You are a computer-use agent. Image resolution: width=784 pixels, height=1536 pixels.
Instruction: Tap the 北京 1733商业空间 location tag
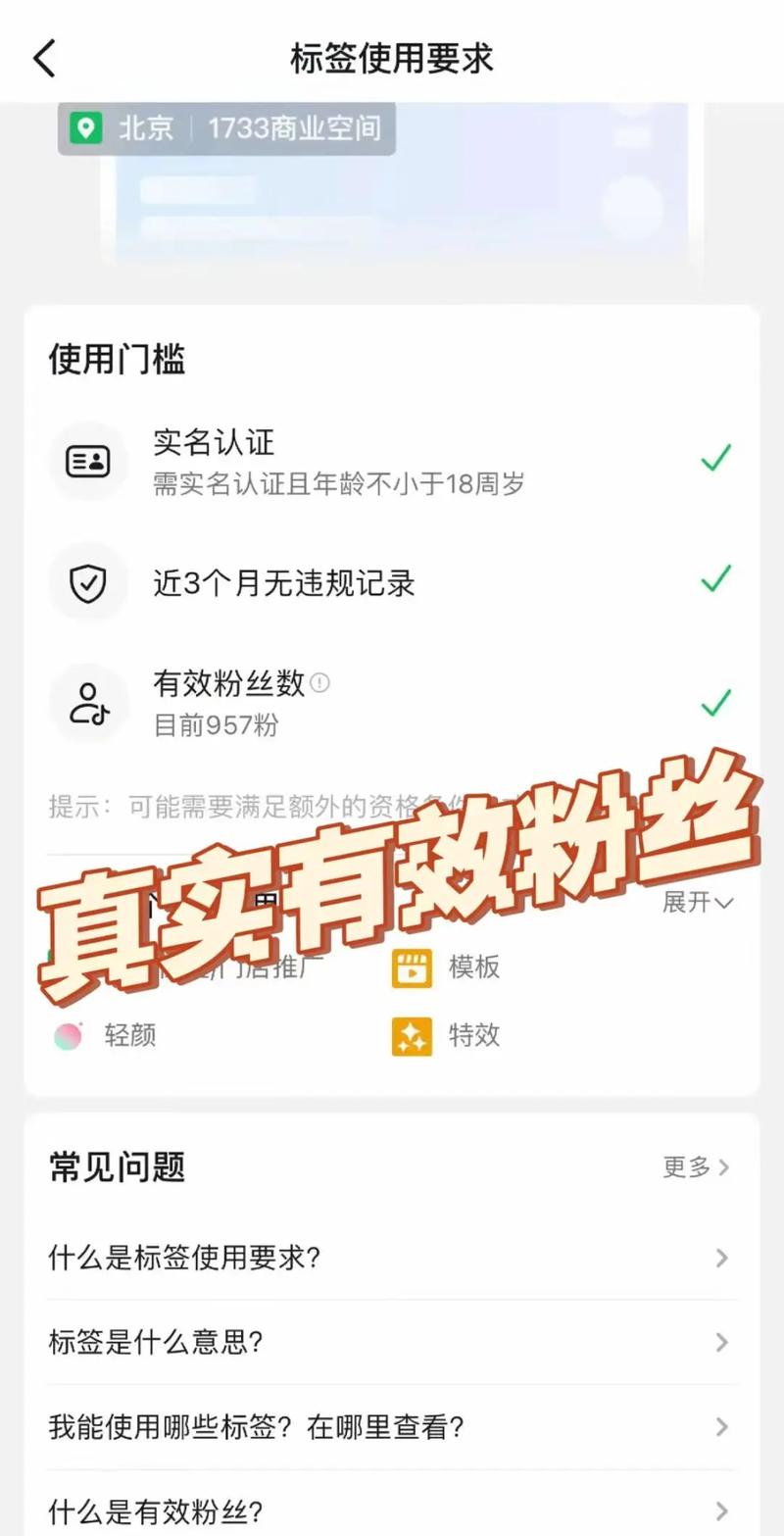click(225, 128)
